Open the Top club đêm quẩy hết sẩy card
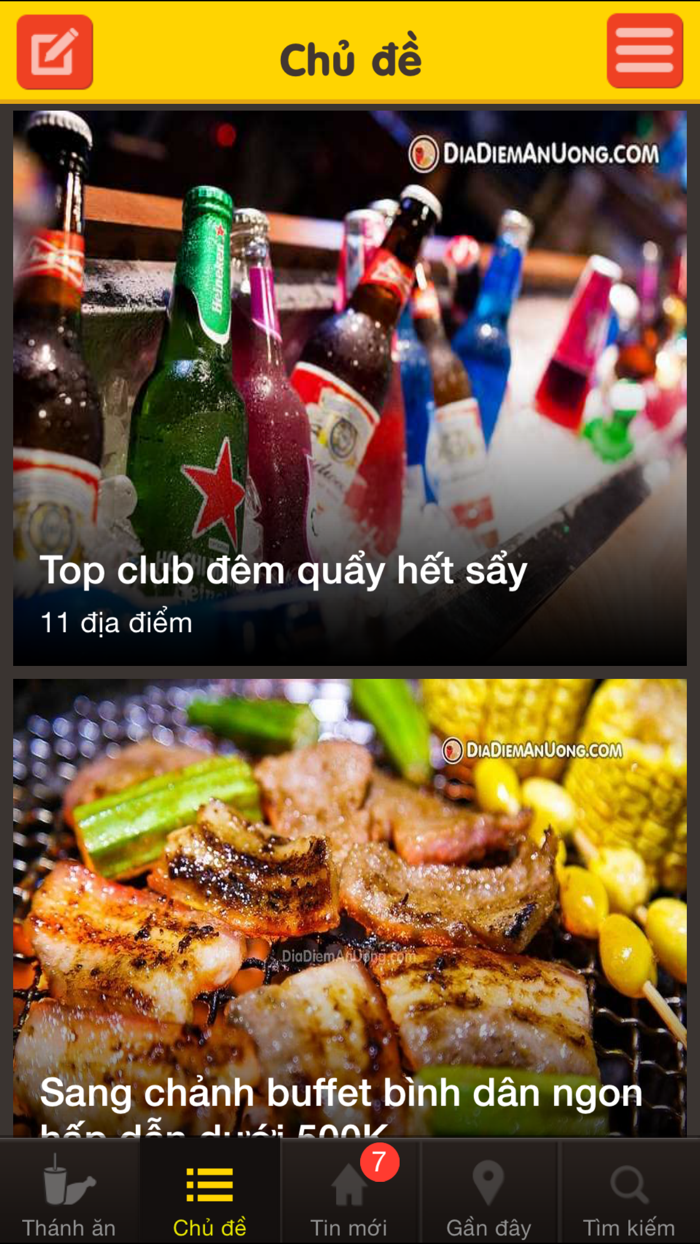The height and width of the screenshot is (1244, 700). pos(350,388)
